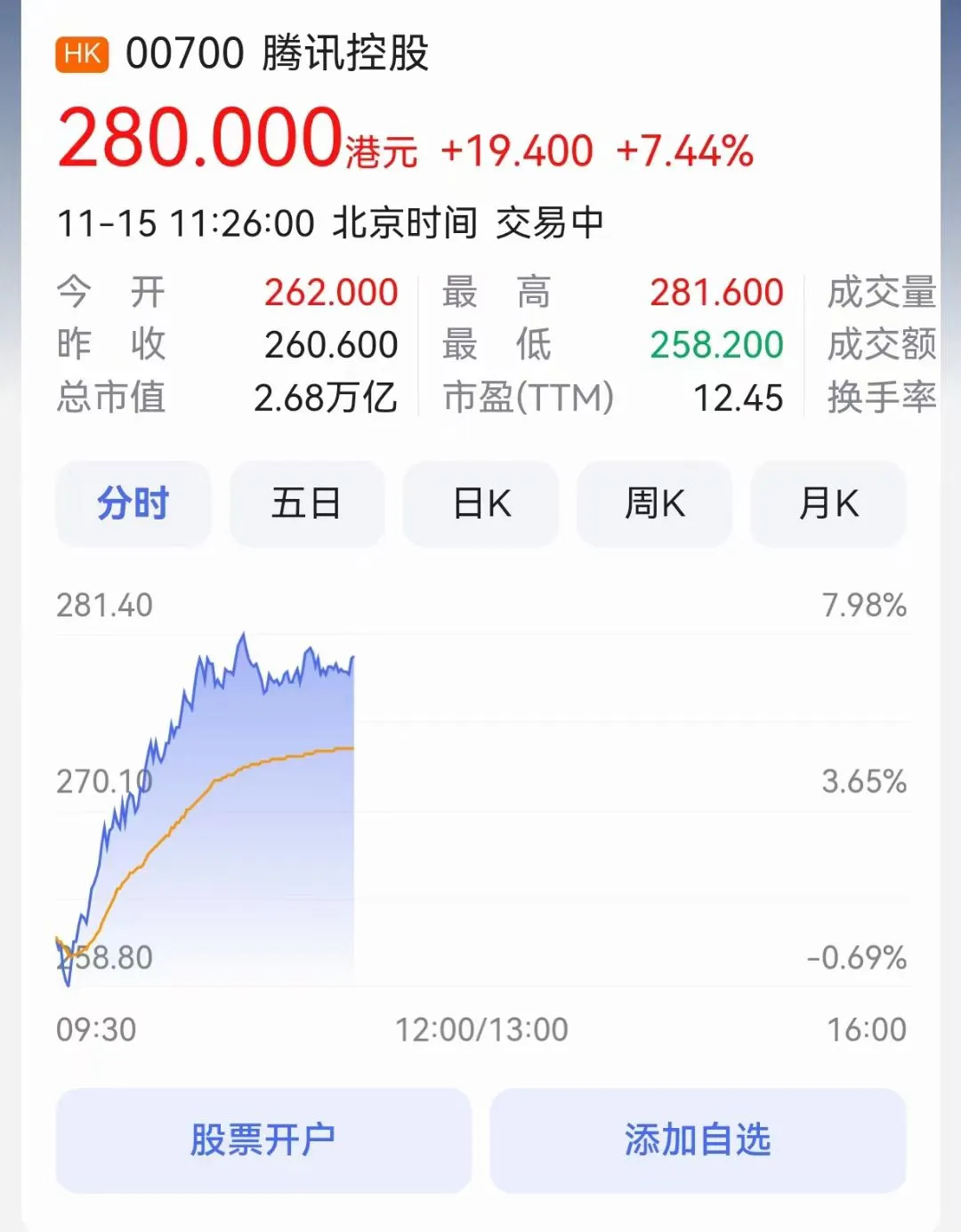Switch to the 周K chart
The width and height of the screenshot is (961, 1232).
[654, 503]
